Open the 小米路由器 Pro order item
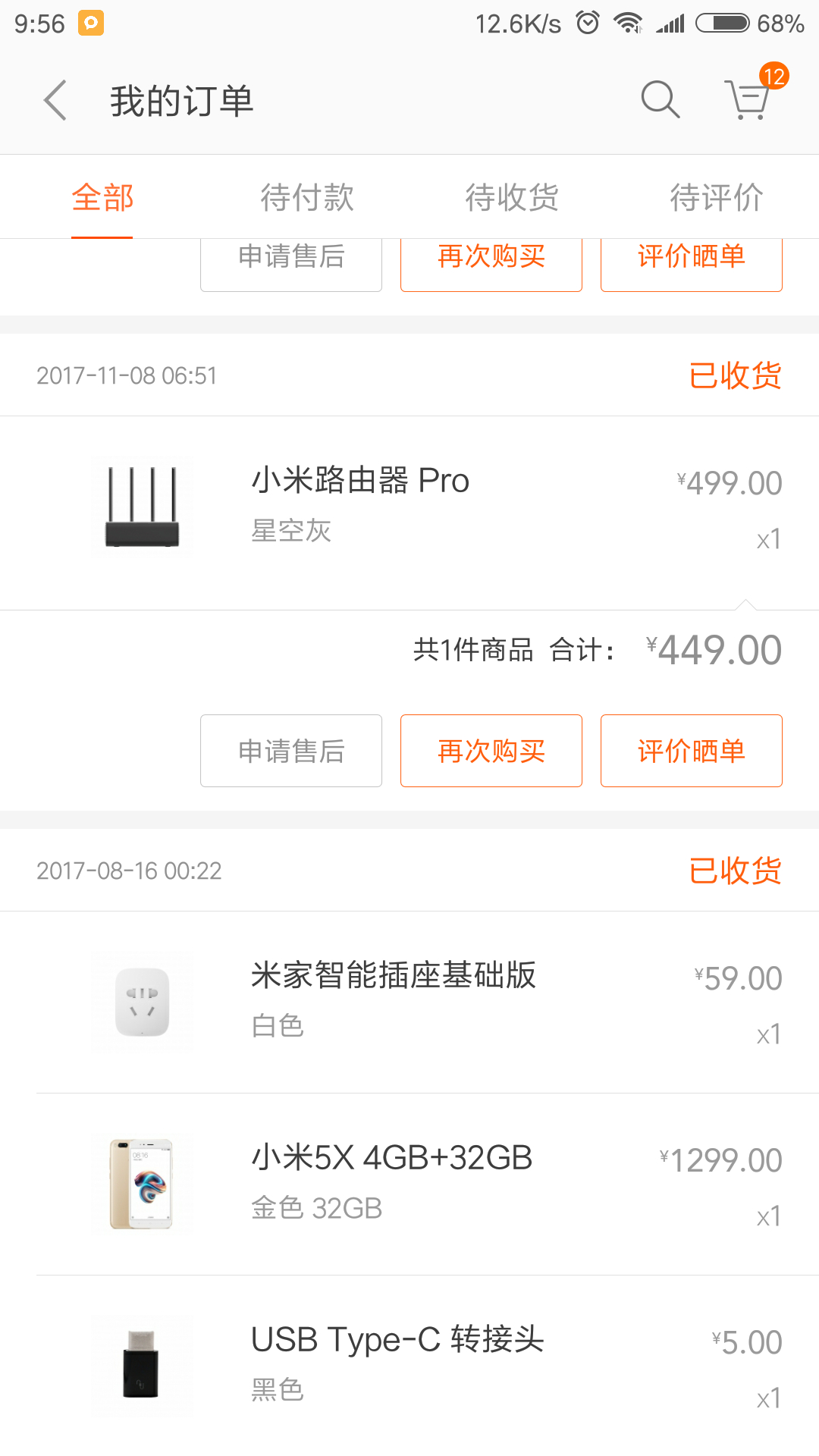The width and height of the screenshot is (819, 1456). [x=409, y=513]
